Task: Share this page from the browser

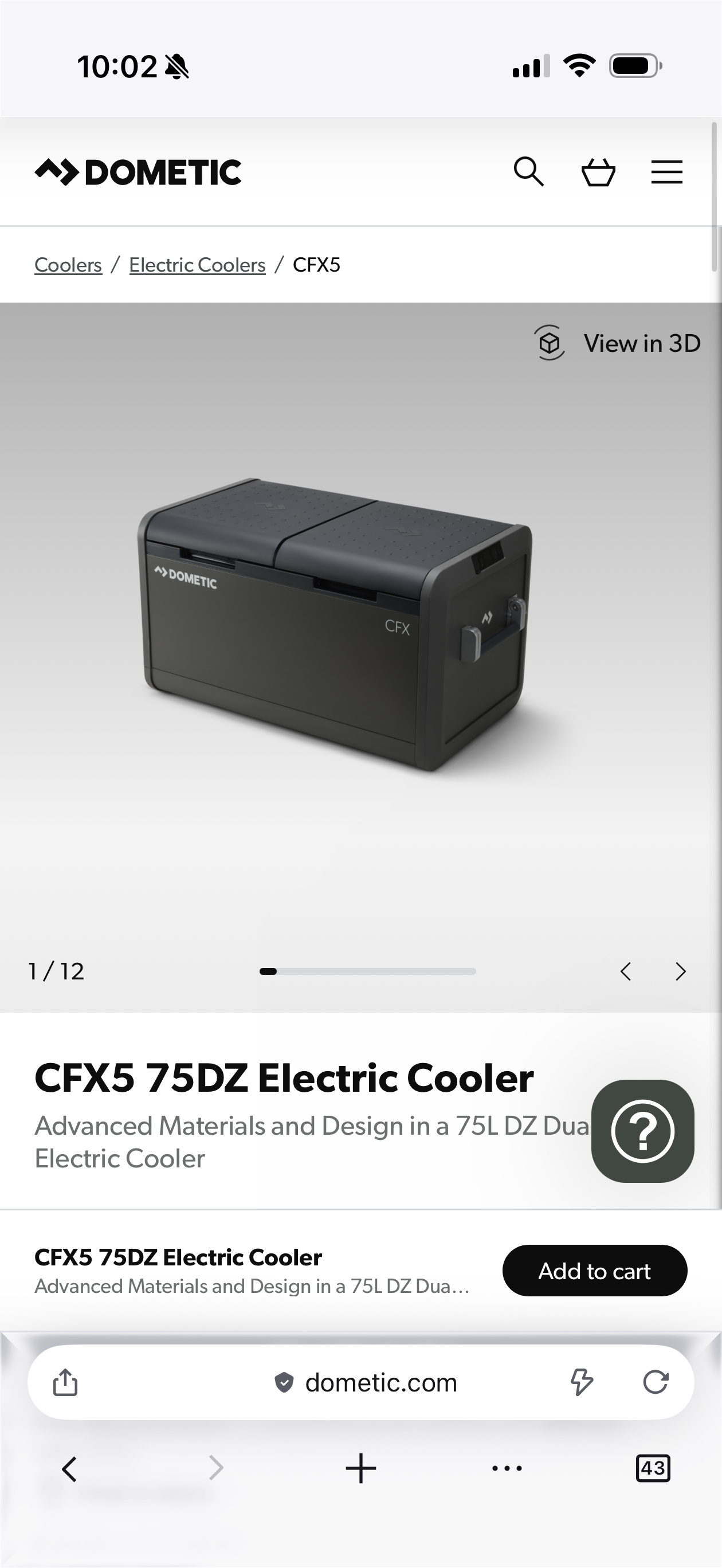Action: [x=65, y=1382]
